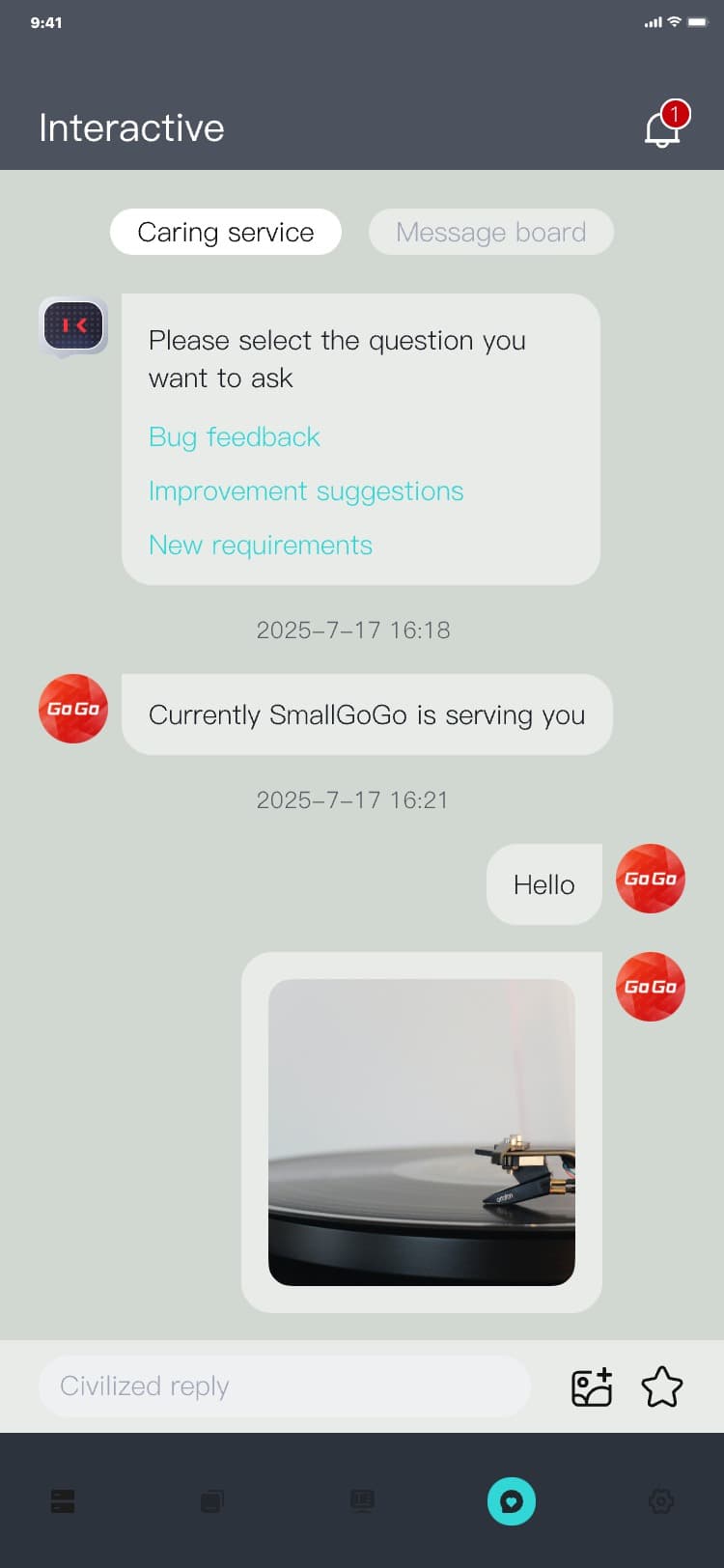This screenshot has height=1568, width=724.
Task: Go to the stacked pages tab in the bottom bar
Action: tap(212, 1500)
